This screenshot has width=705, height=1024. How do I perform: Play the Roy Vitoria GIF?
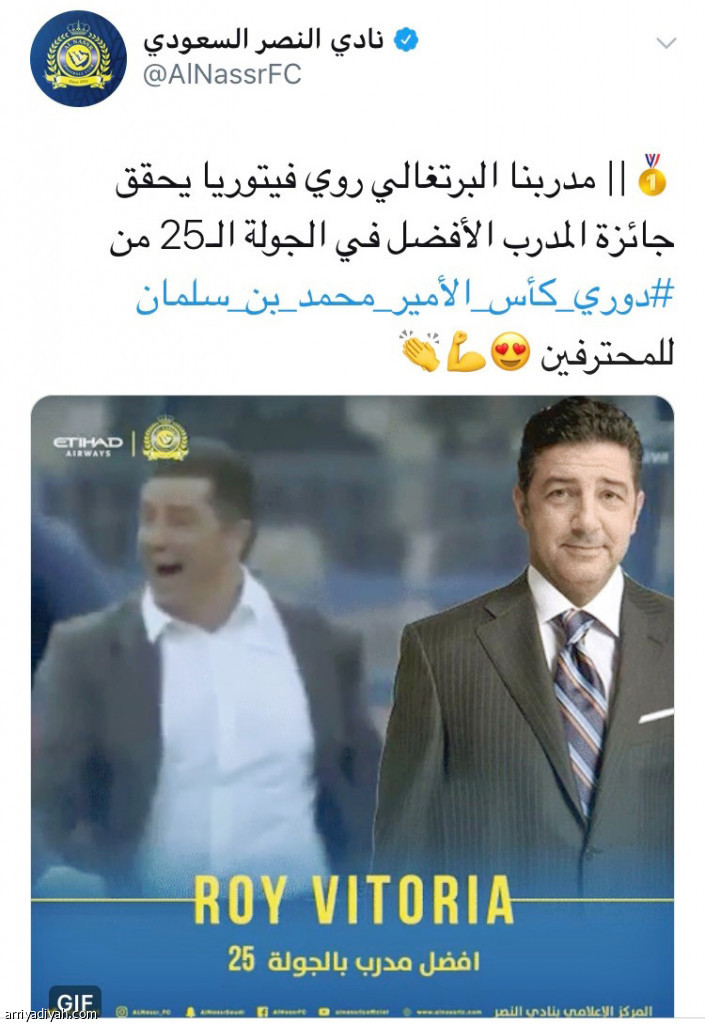[352, 700]
